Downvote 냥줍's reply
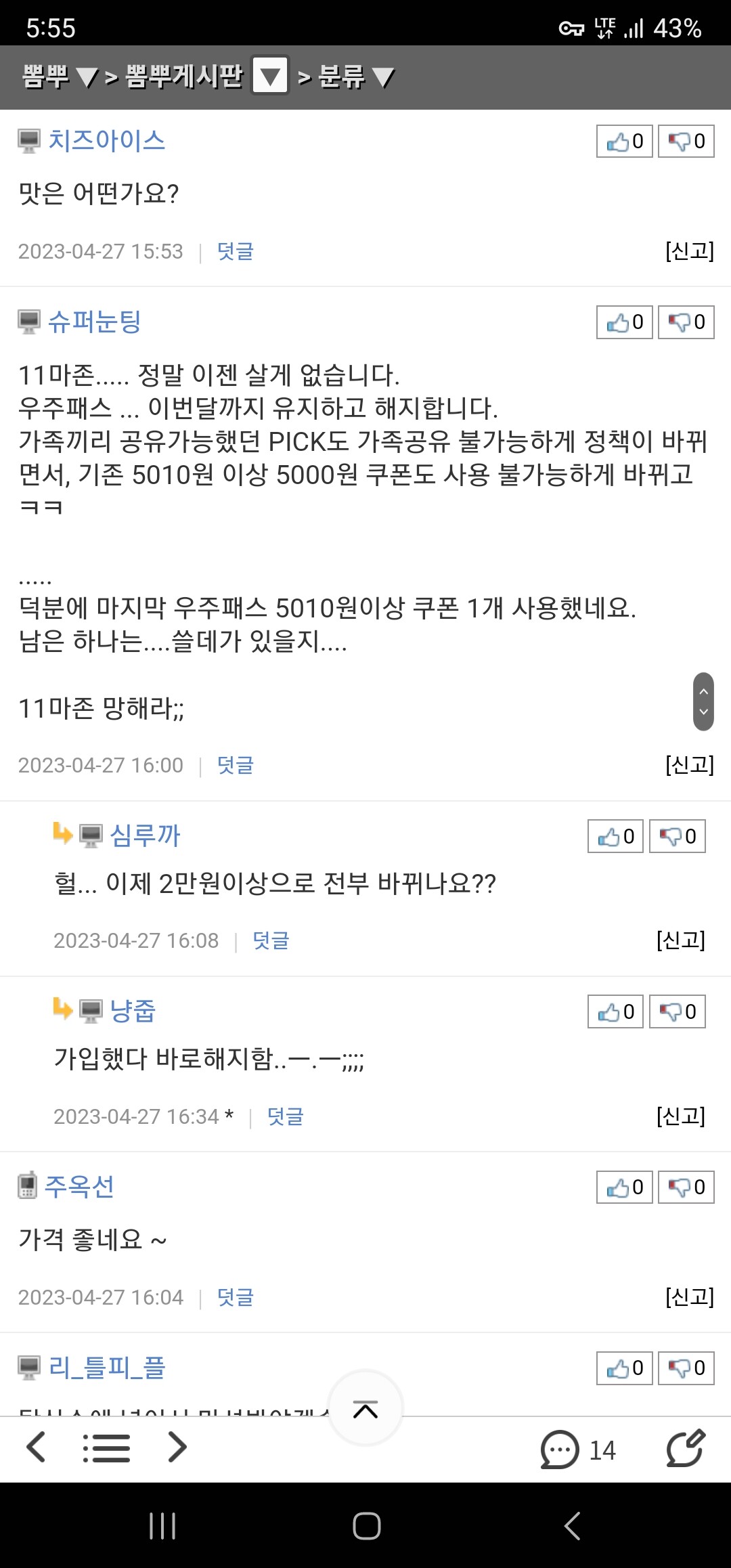This screenshot has height=1568, width=731. (677, 1011)
